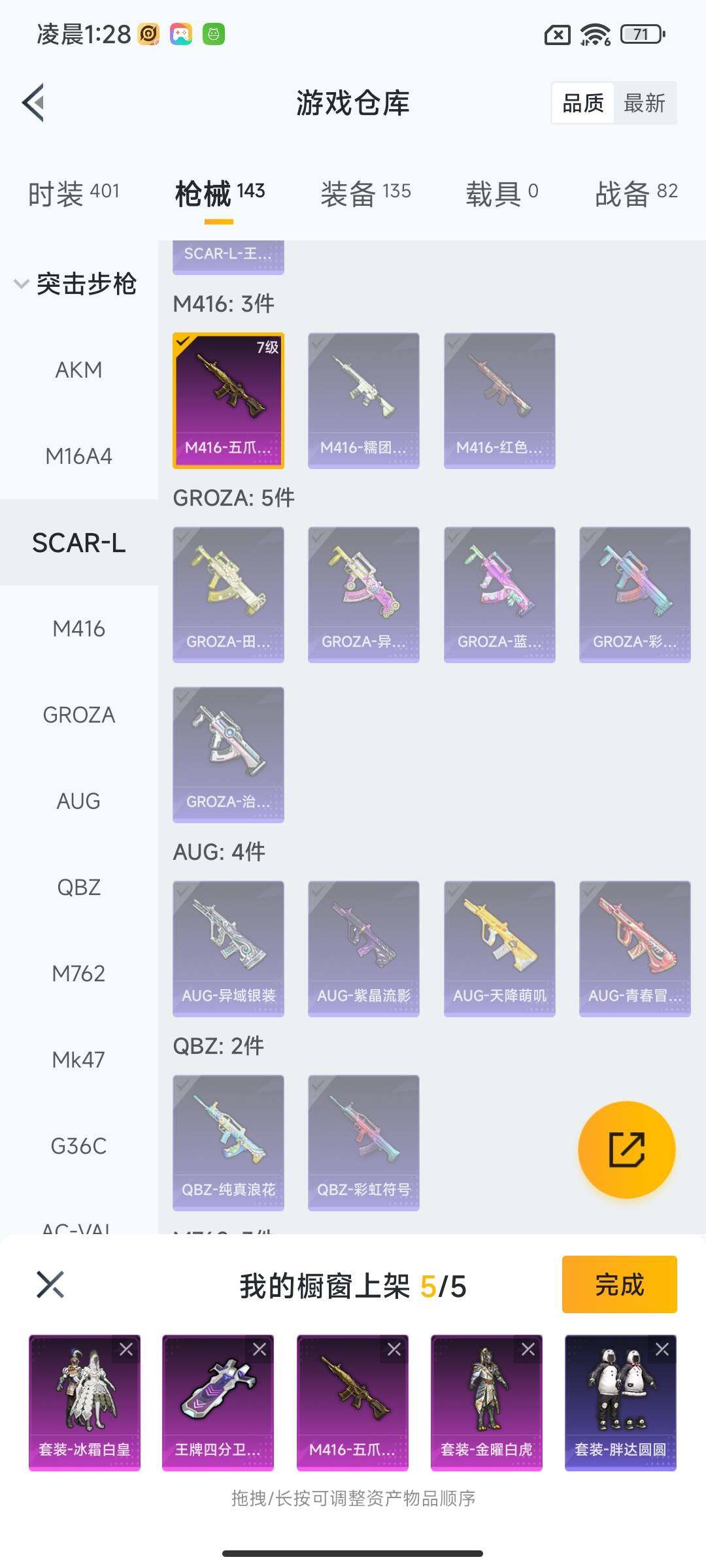Select M762 in the weapon sidebar

[x=78, y=974]
